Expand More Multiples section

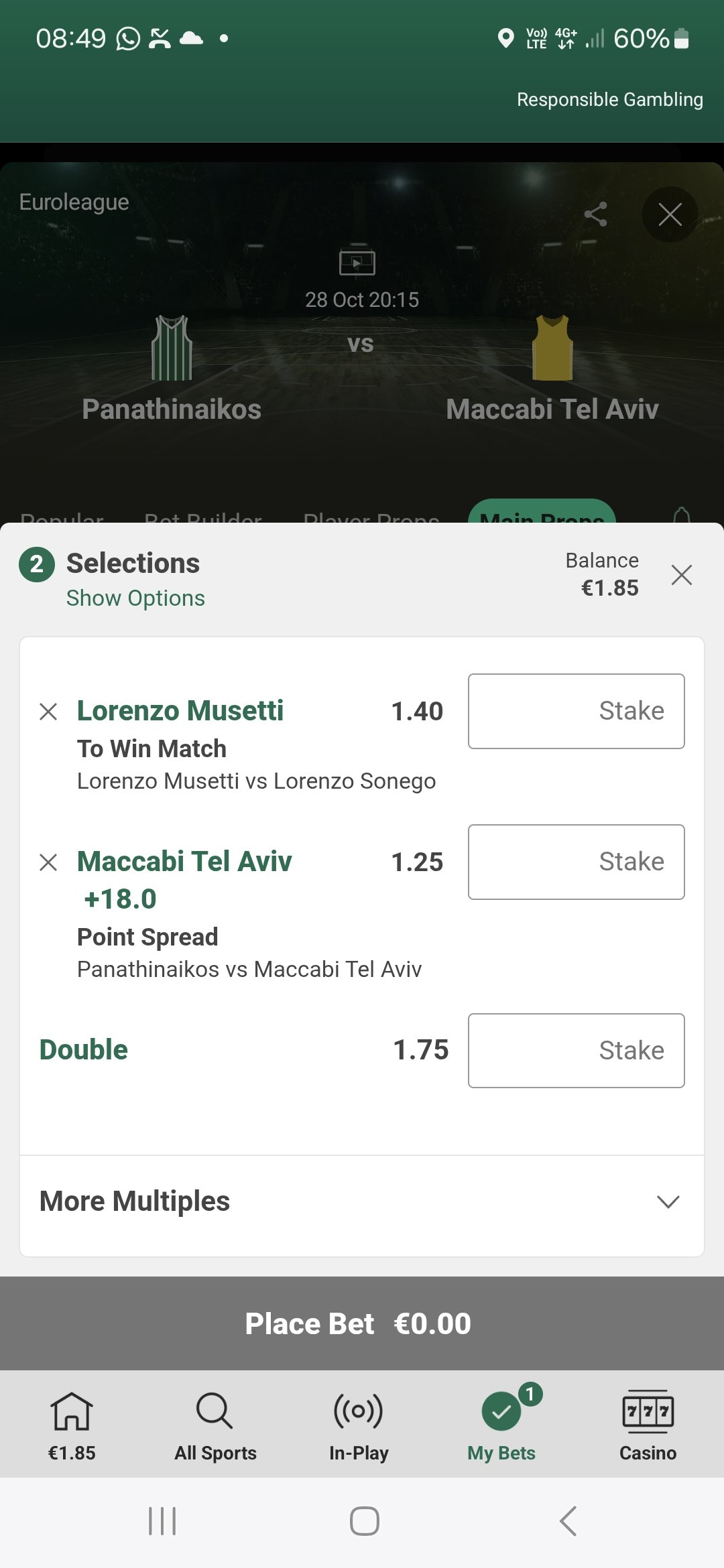(667, 1201)
